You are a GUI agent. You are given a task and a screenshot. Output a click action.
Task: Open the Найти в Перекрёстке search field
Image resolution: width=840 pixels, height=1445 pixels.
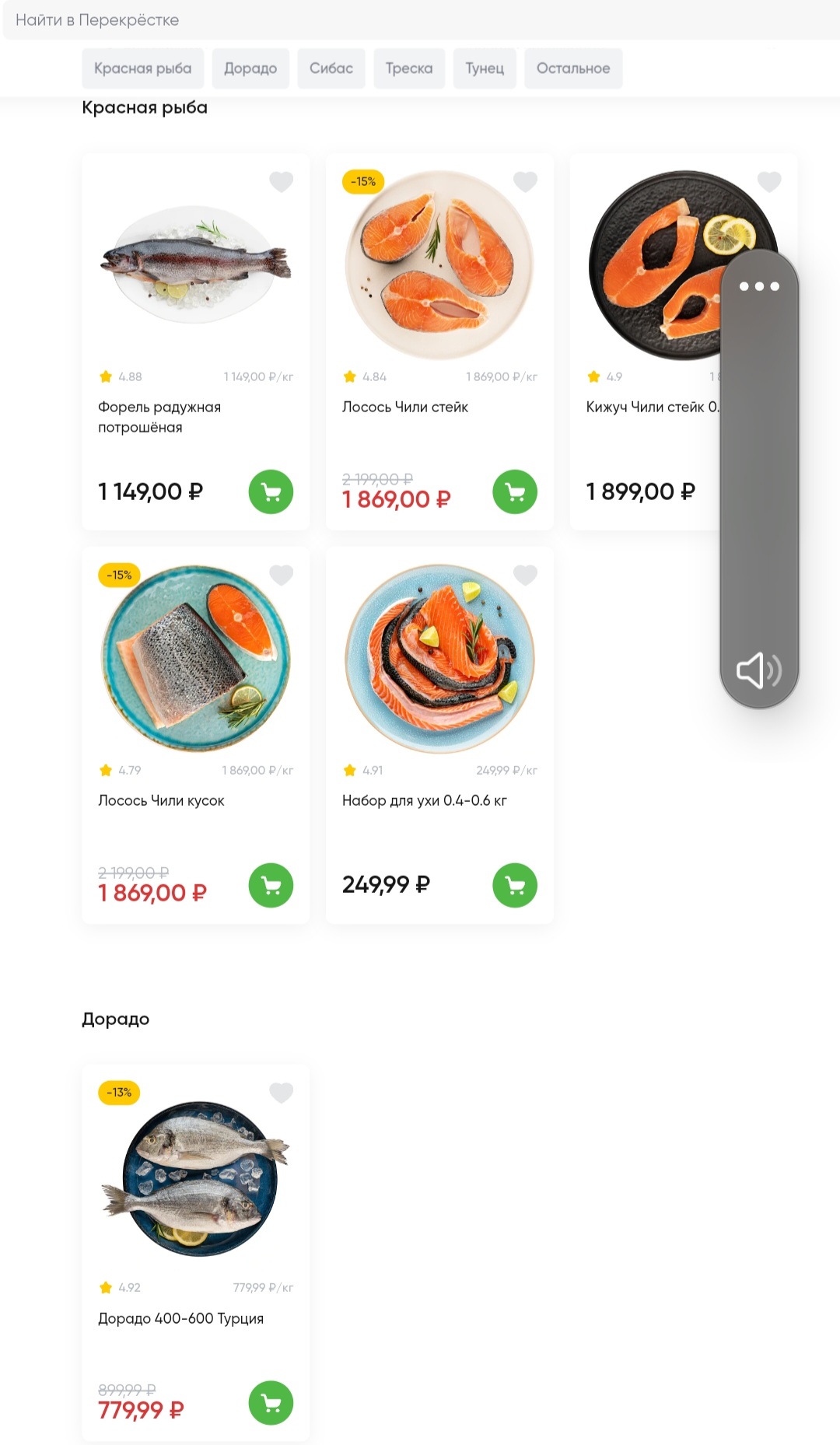coord(420,20)
